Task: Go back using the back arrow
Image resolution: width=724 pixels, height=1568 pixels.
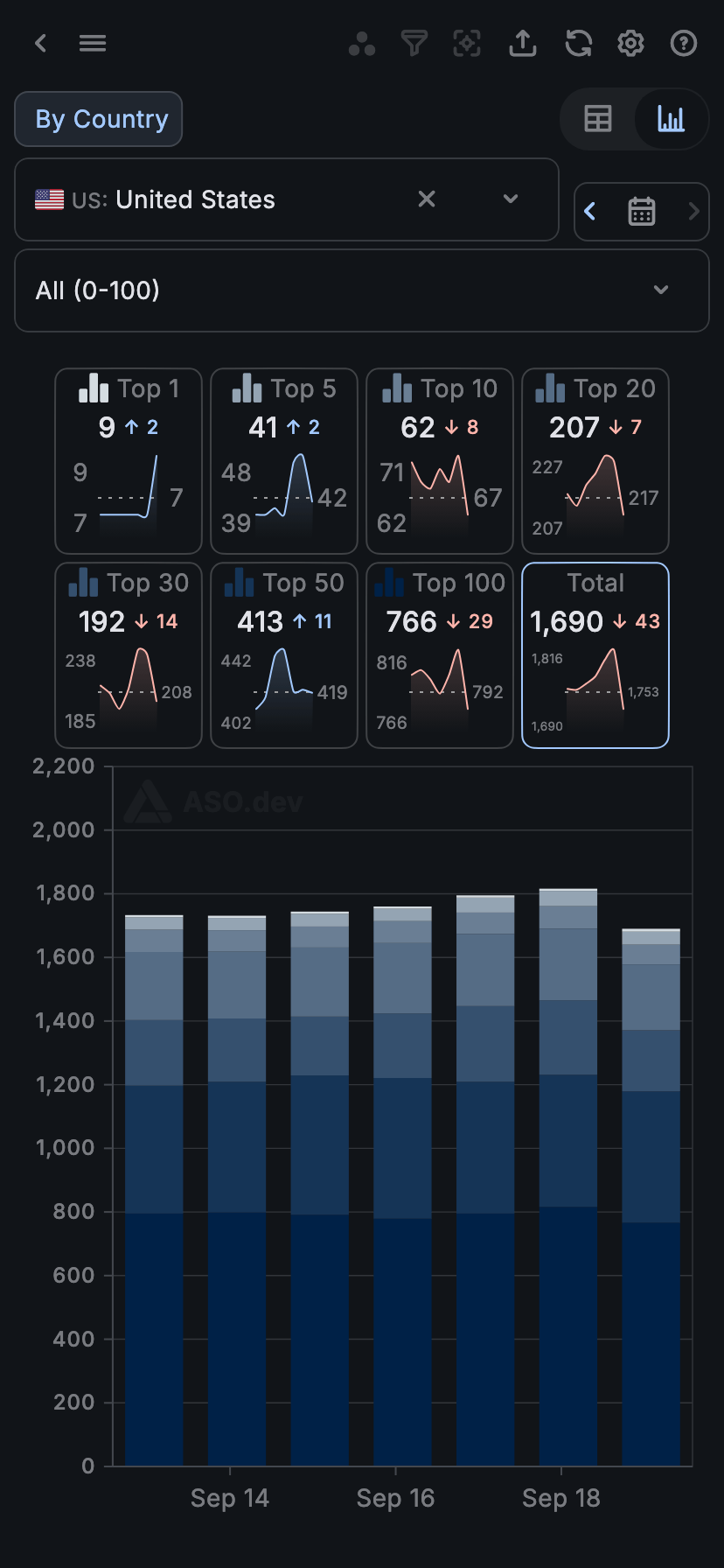Action: click(40, 43)
